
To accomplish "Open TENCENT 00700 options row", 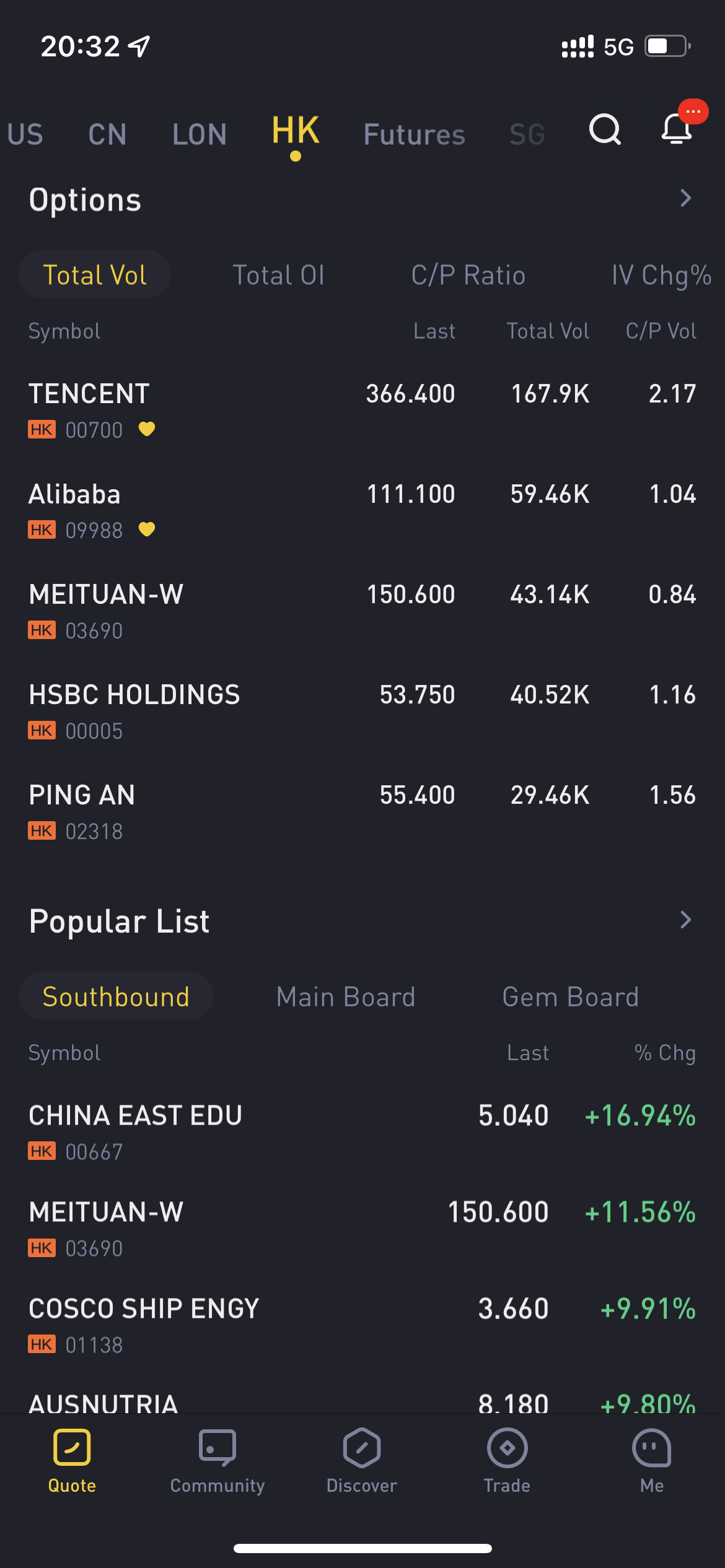I will [362, 410].
